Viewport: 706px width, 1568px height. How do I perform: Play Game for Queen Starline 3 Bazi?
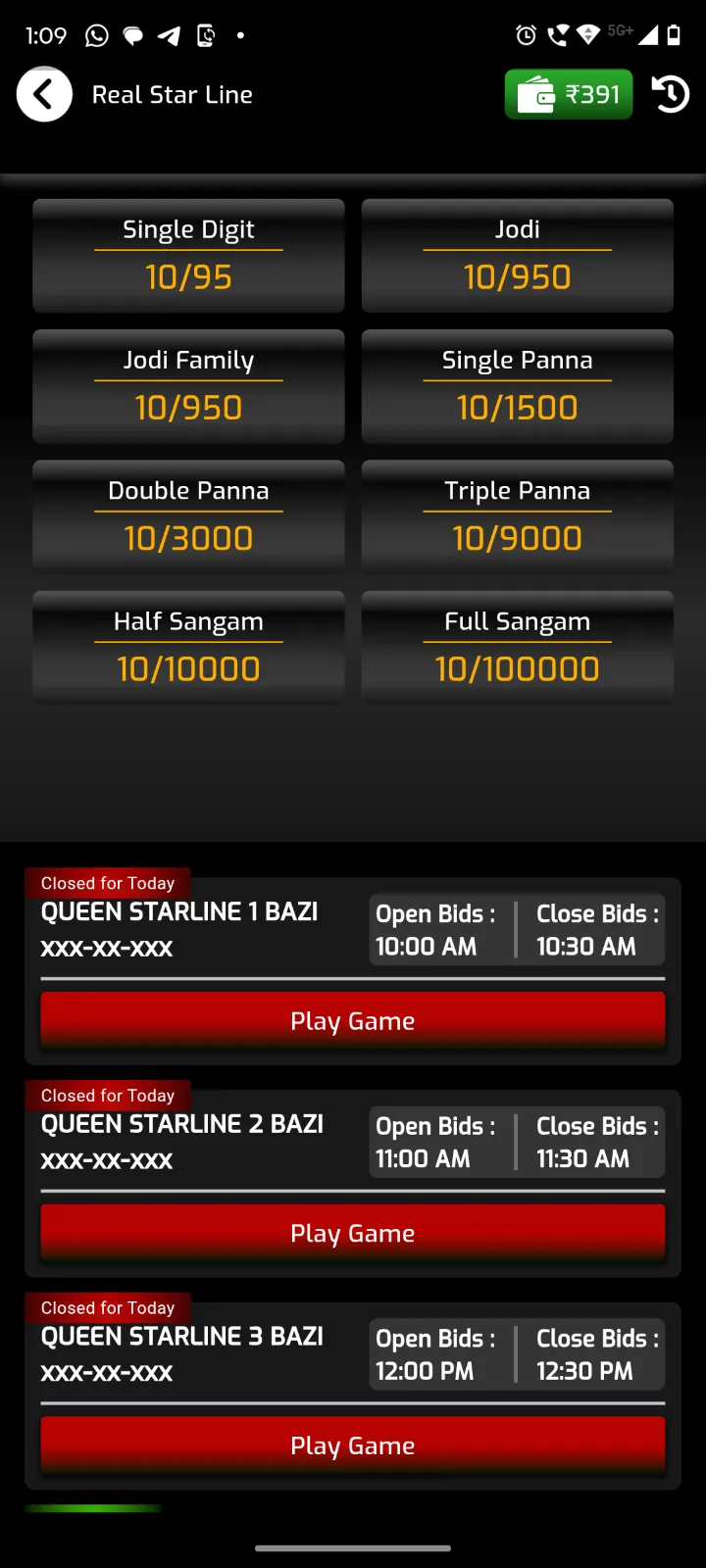tap(353, 1445)
